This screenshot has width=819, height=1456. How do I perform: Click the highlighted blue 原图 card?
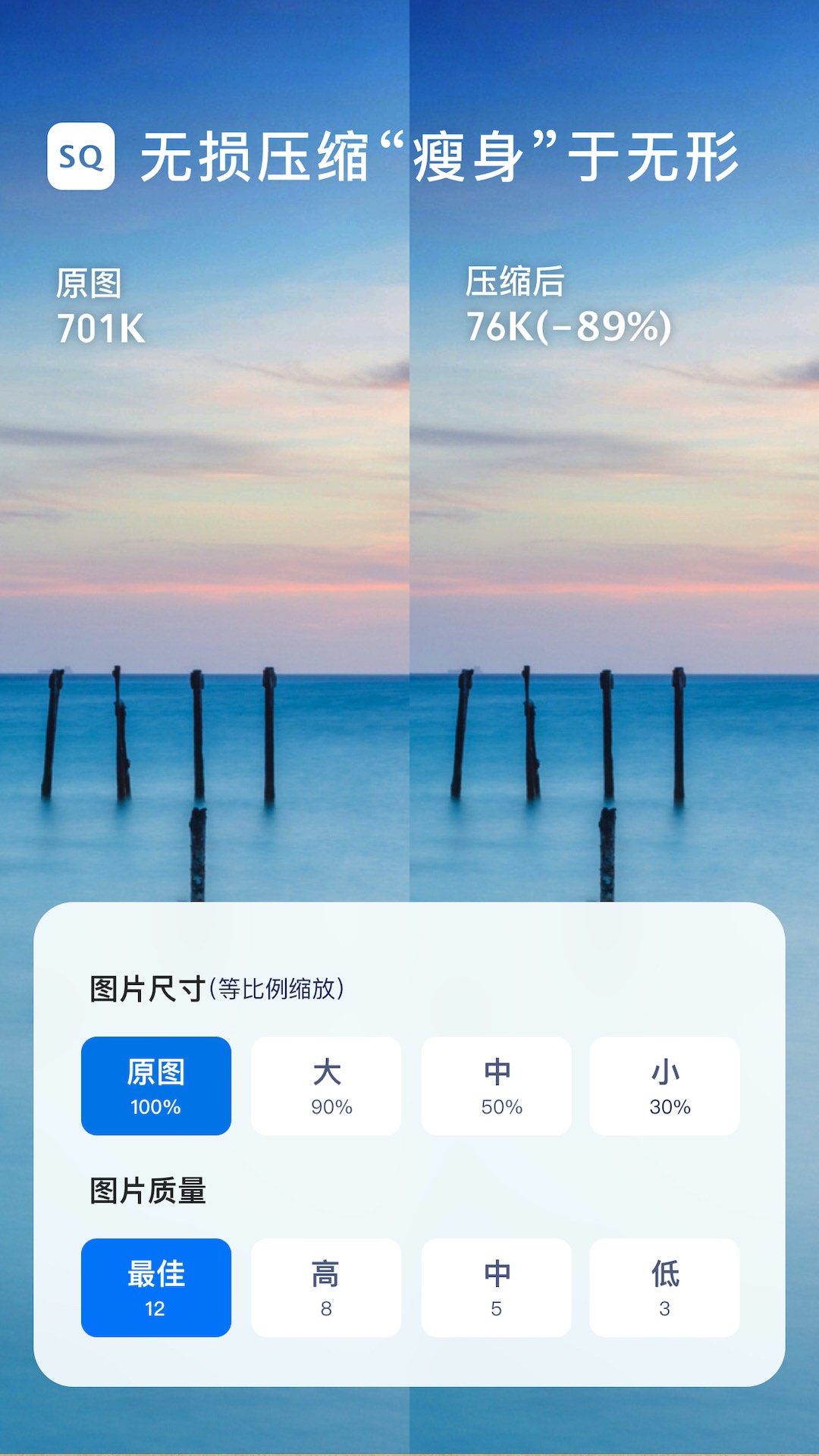click(155, 1086)
